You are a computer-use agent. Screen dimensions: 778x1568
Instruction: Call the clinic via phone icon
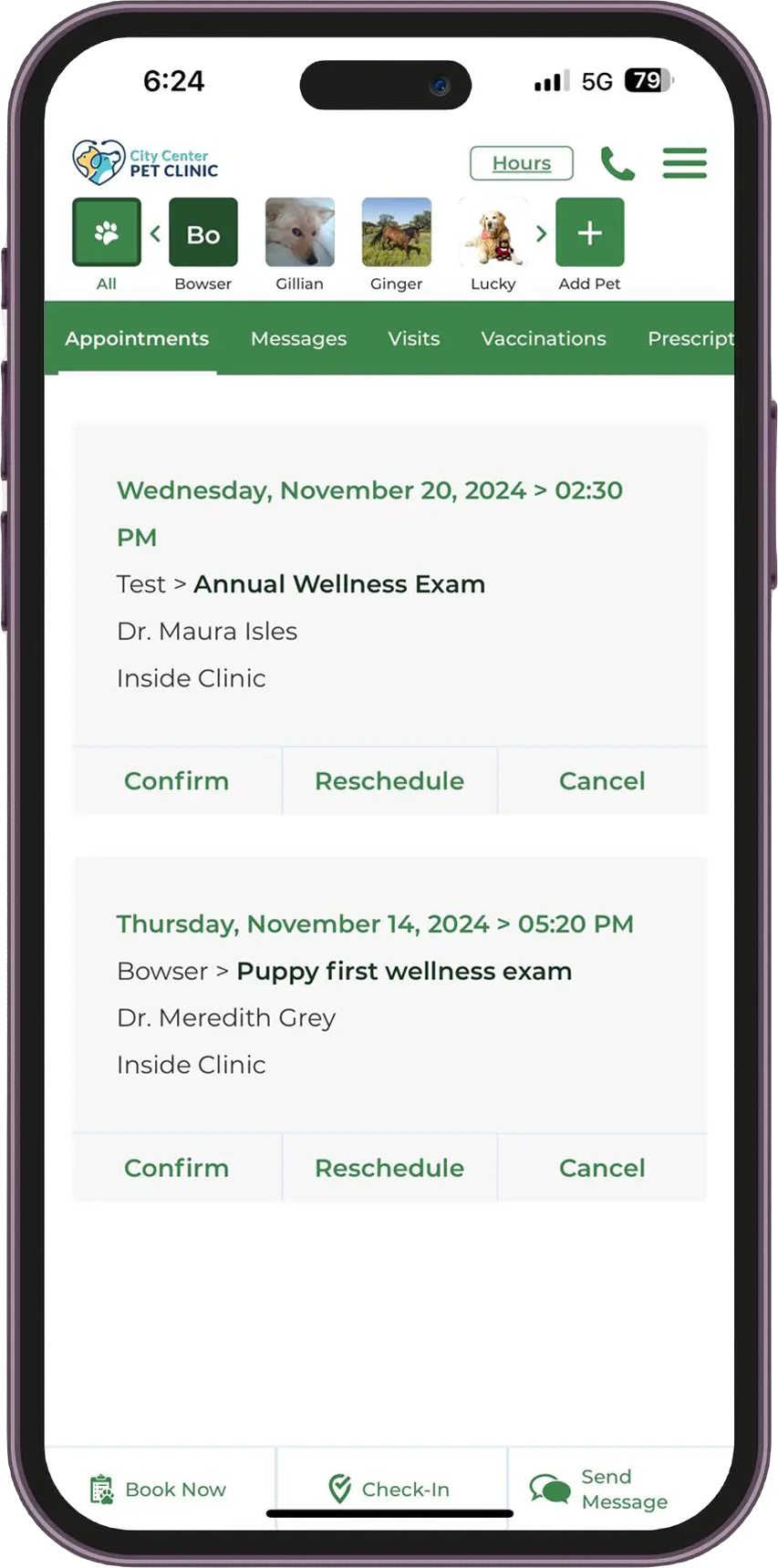[617, 164]
